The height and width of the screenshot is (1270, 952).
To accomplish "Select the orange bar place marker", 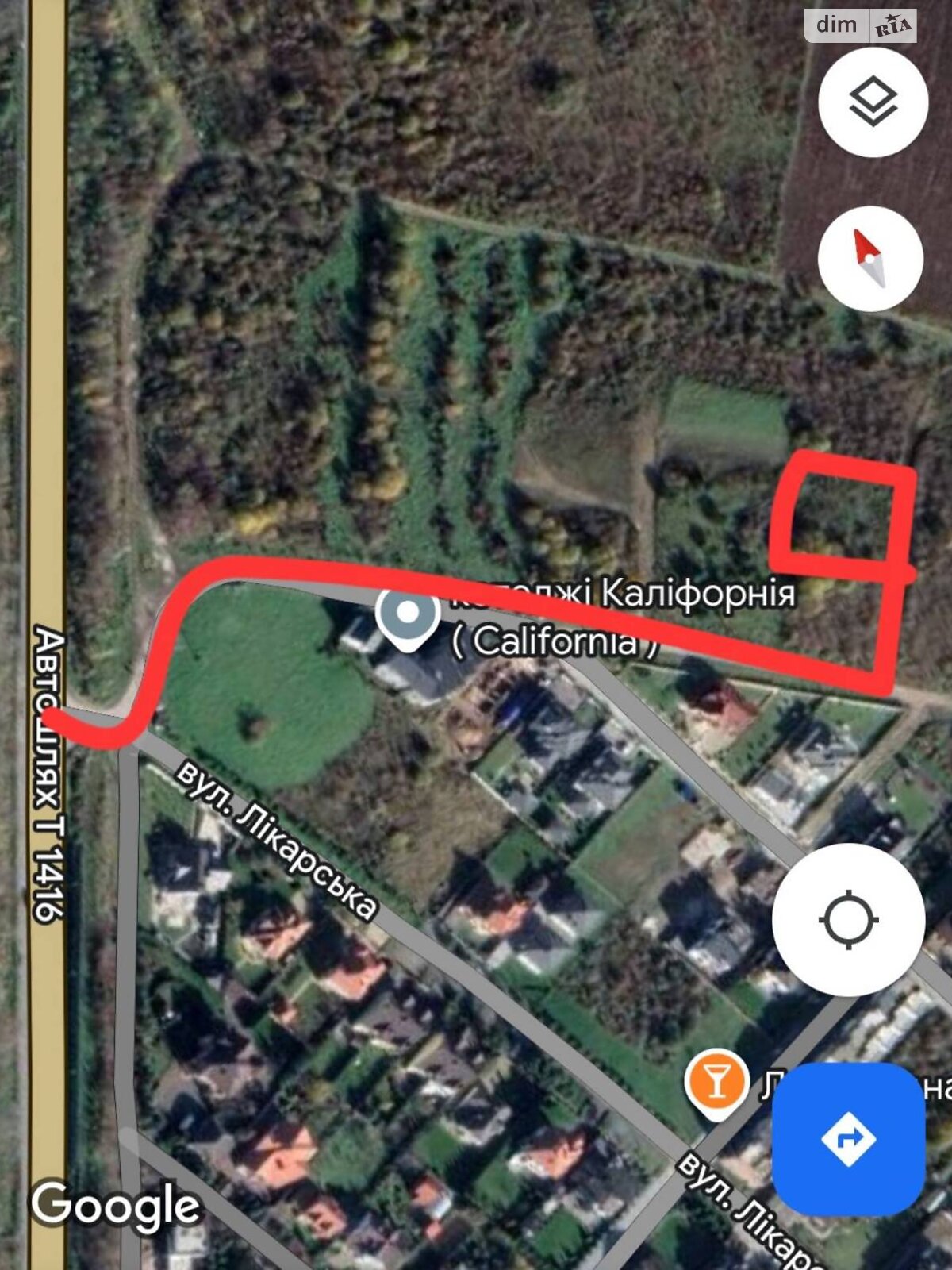I will tap(716, 1083).
